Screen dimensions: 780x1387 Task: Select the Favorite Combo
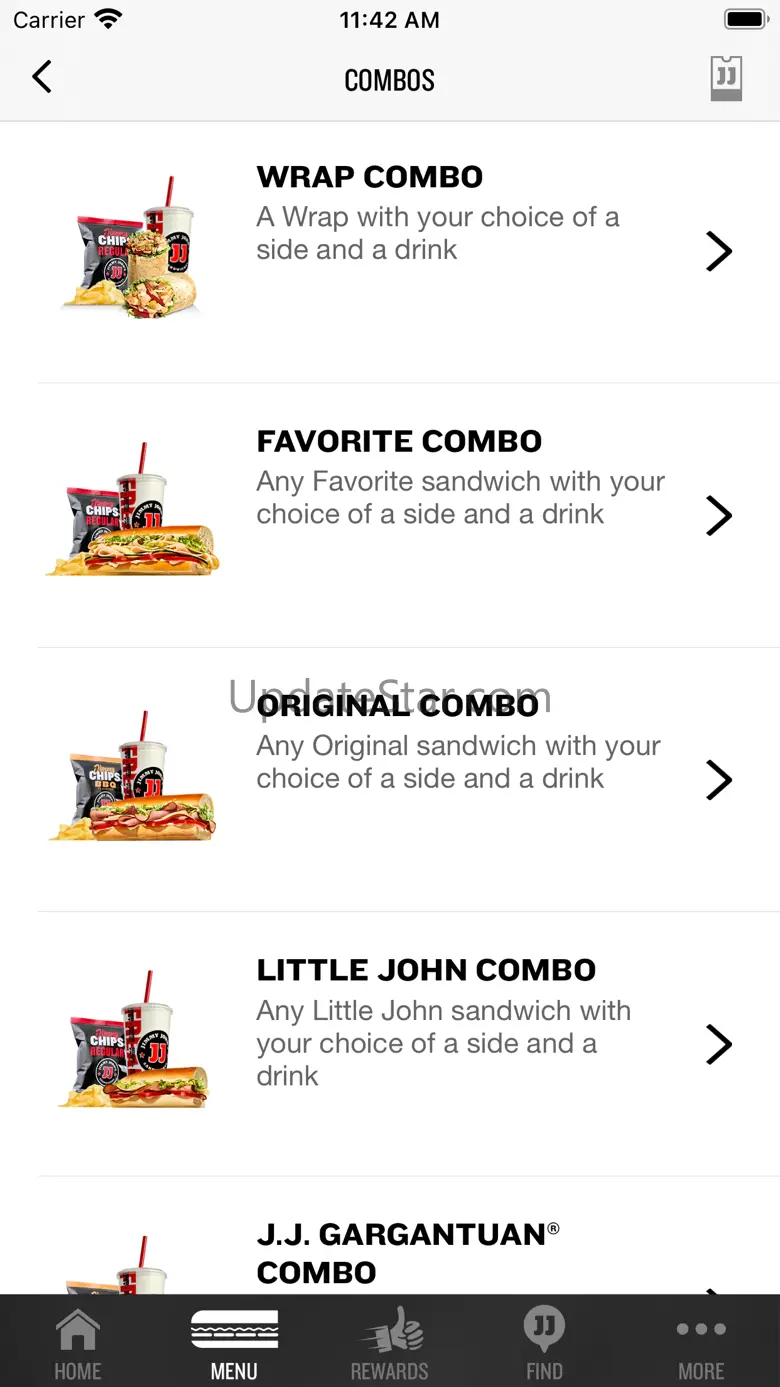(390, 515)
